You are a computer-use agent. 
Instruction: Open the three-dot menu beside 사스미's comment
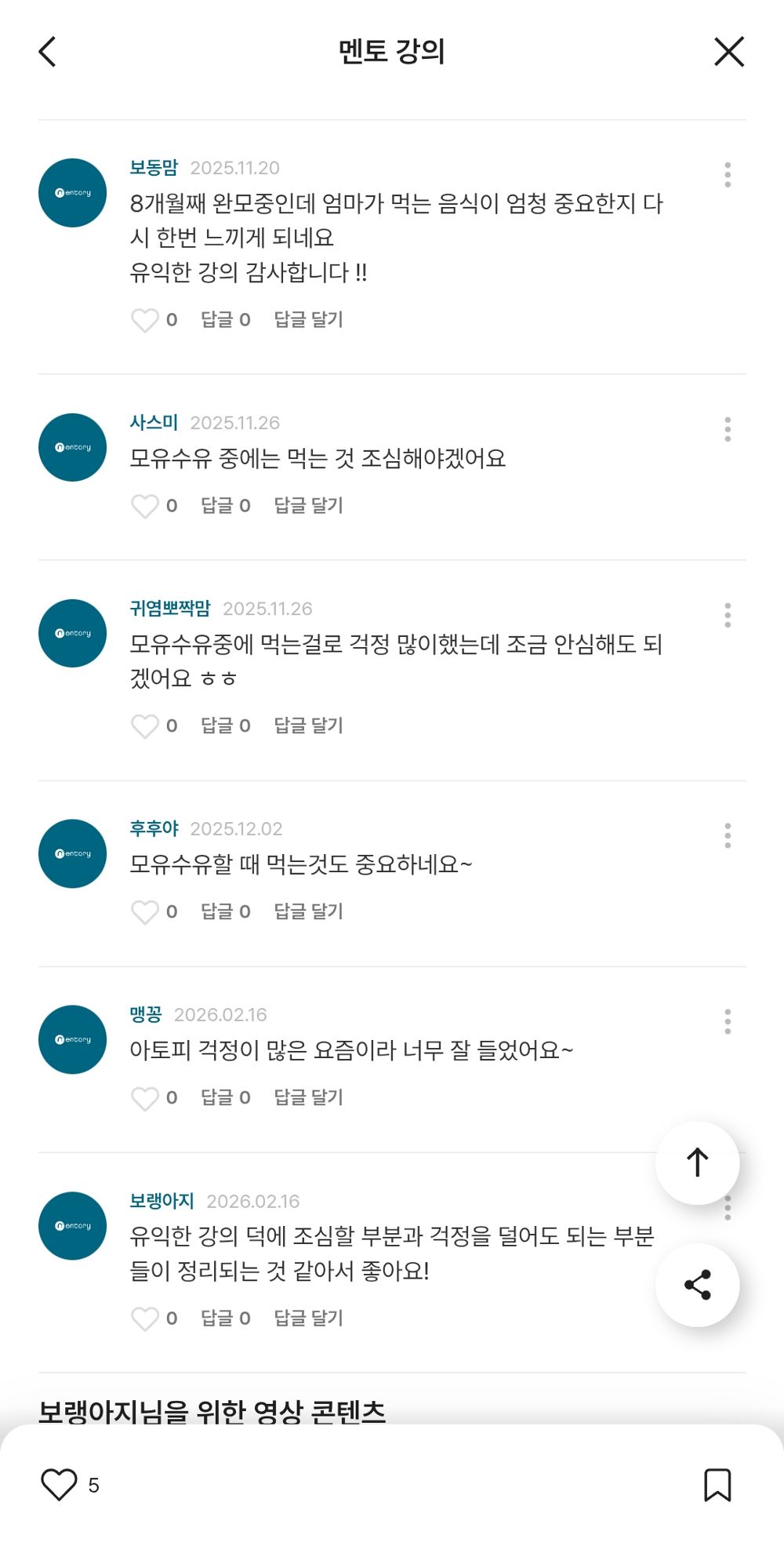coord(728,429)
